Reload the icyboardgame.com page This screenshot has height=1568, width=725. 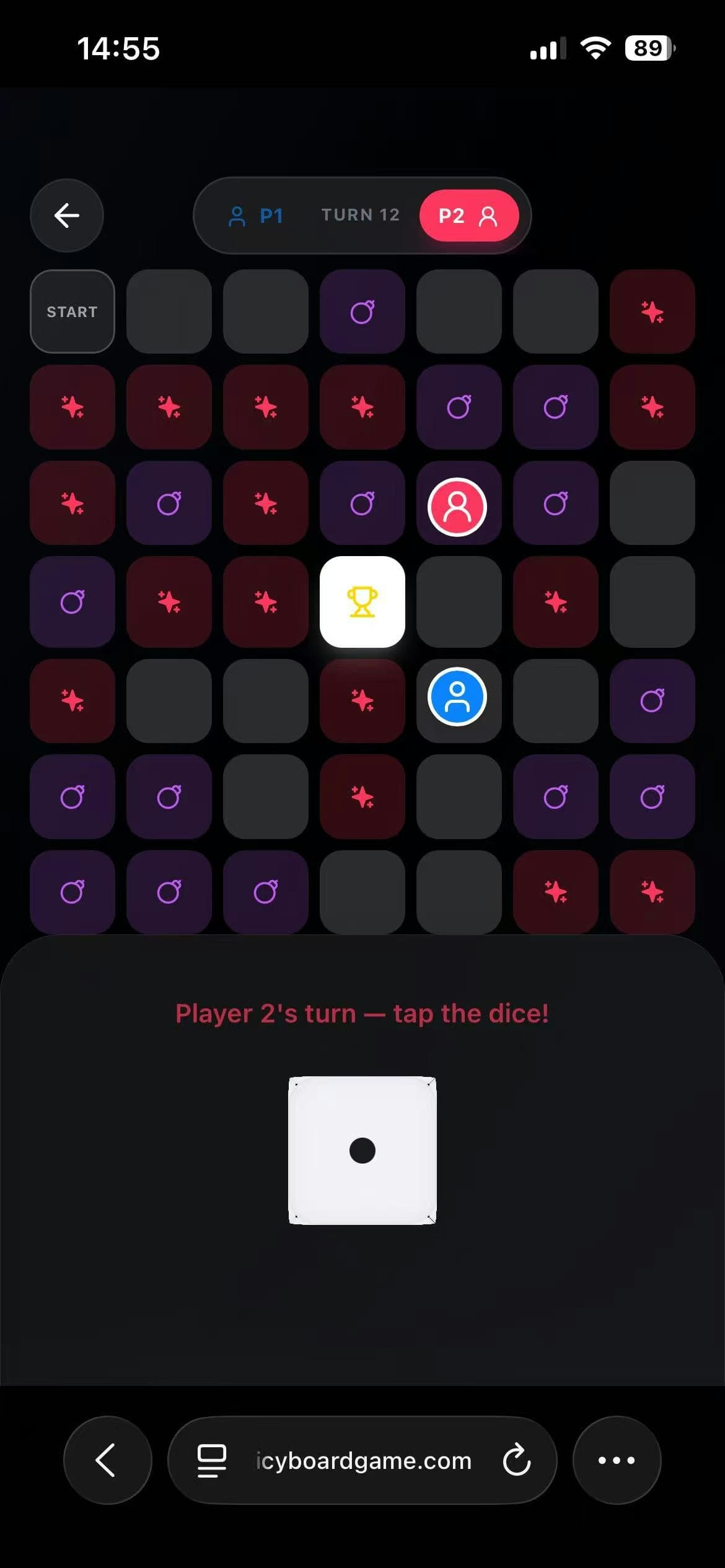(516, 1460)
